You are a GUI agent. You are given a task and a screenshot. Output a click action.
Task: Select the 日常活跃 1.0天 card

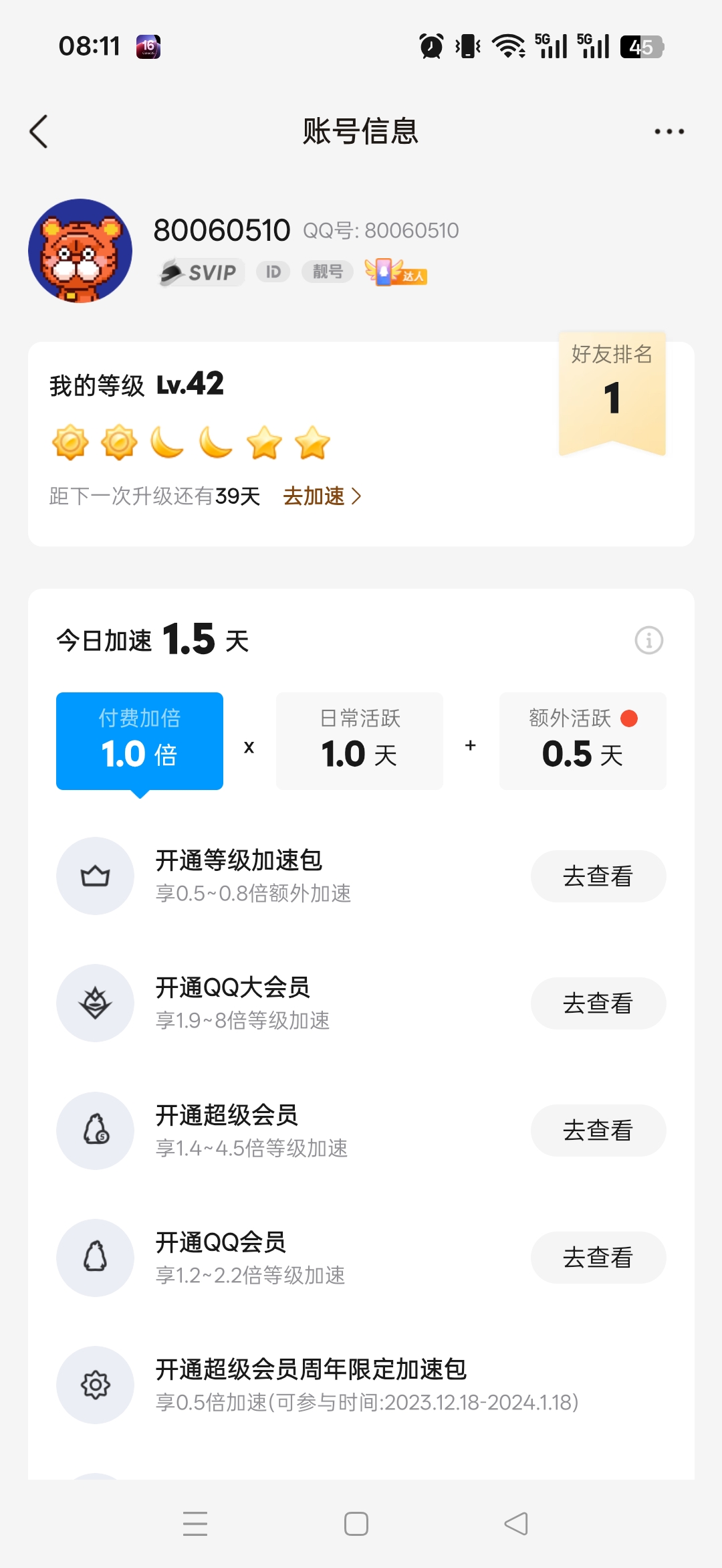(x=359, y=740)
